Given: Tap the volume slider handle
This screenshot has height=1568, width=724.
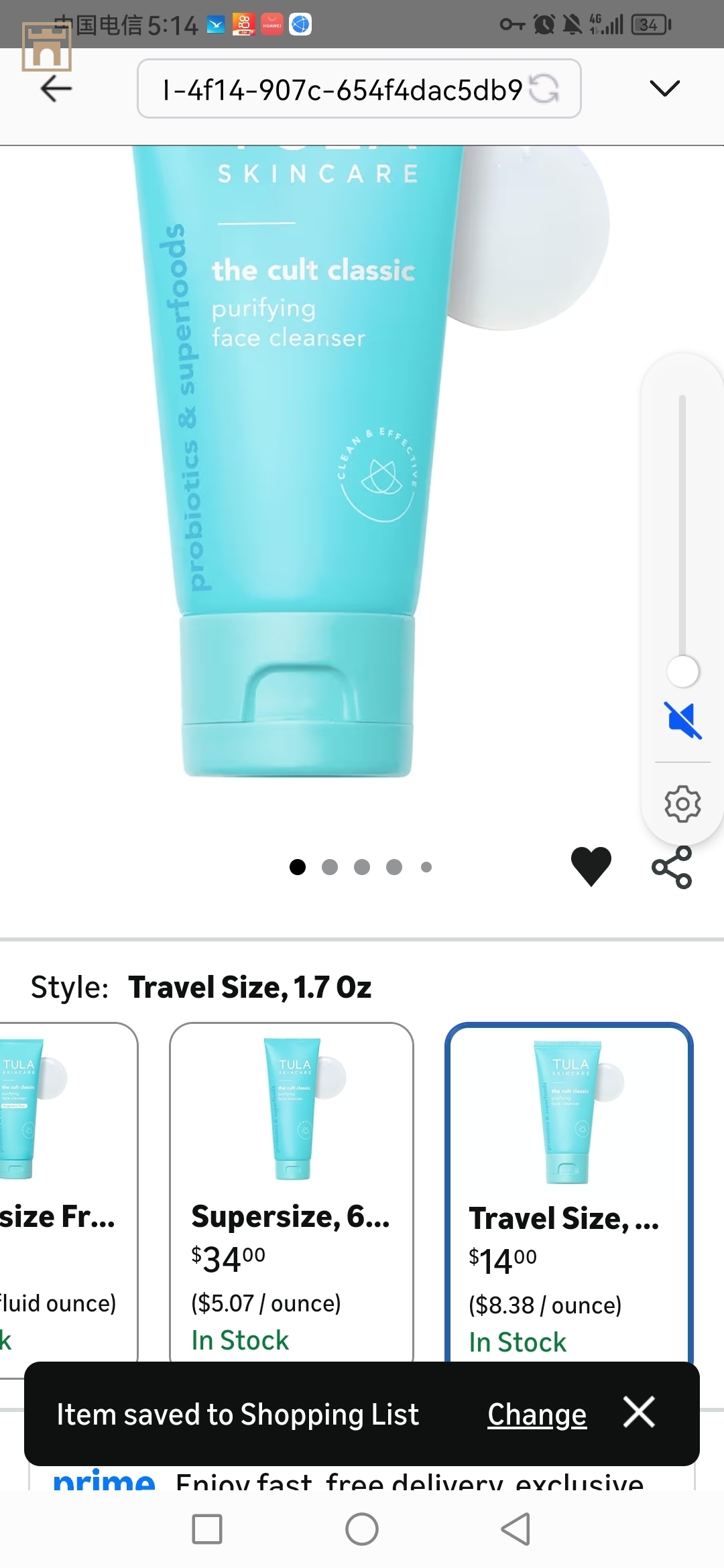Looking at the screenshot, I should (x=682, y=671).
